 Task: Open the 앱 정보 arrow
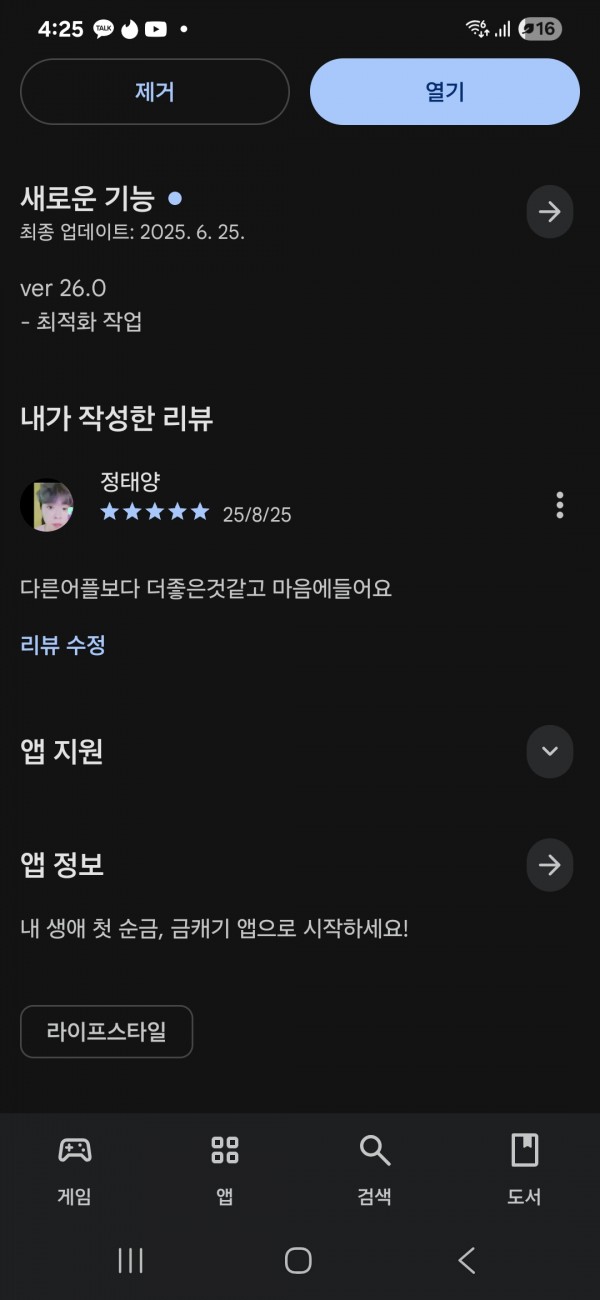[x=550, y=865]
